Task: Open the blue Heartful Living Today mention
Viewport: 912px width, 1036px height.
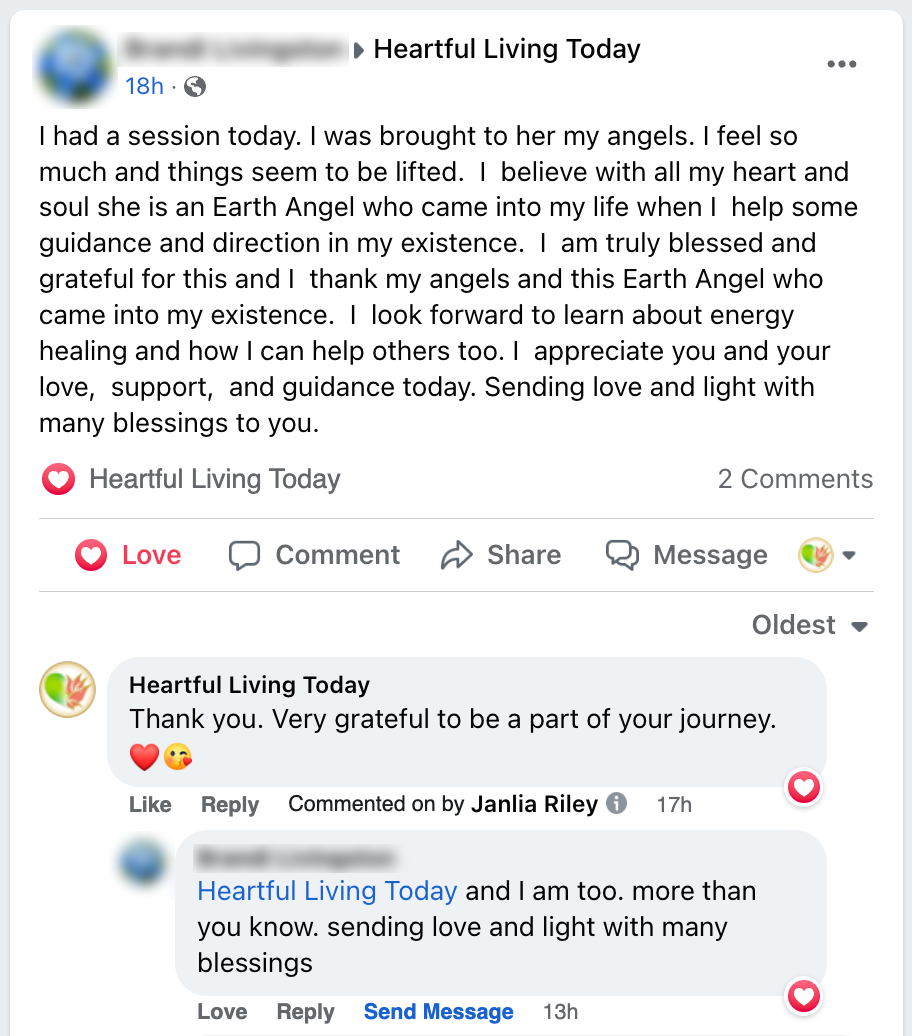Action: coord(327,891)
